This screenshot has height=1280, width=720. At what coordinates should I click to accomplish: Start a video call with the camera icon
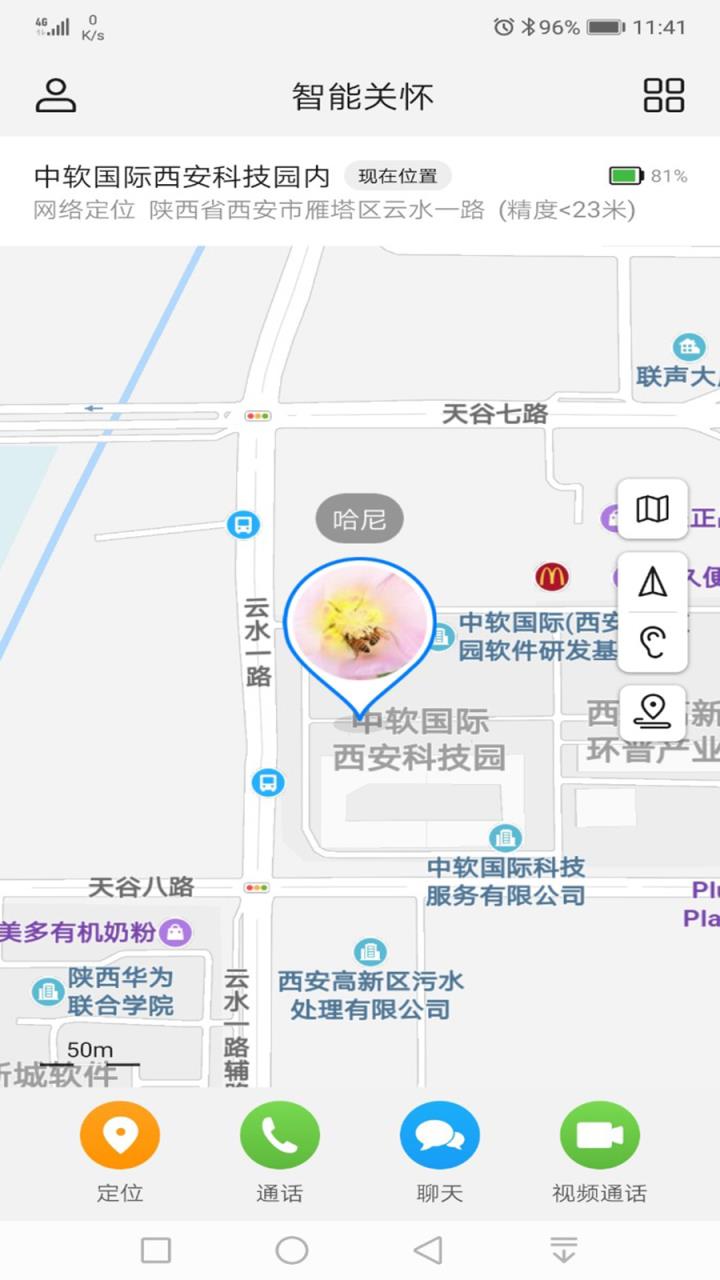tap(599, 1134)
